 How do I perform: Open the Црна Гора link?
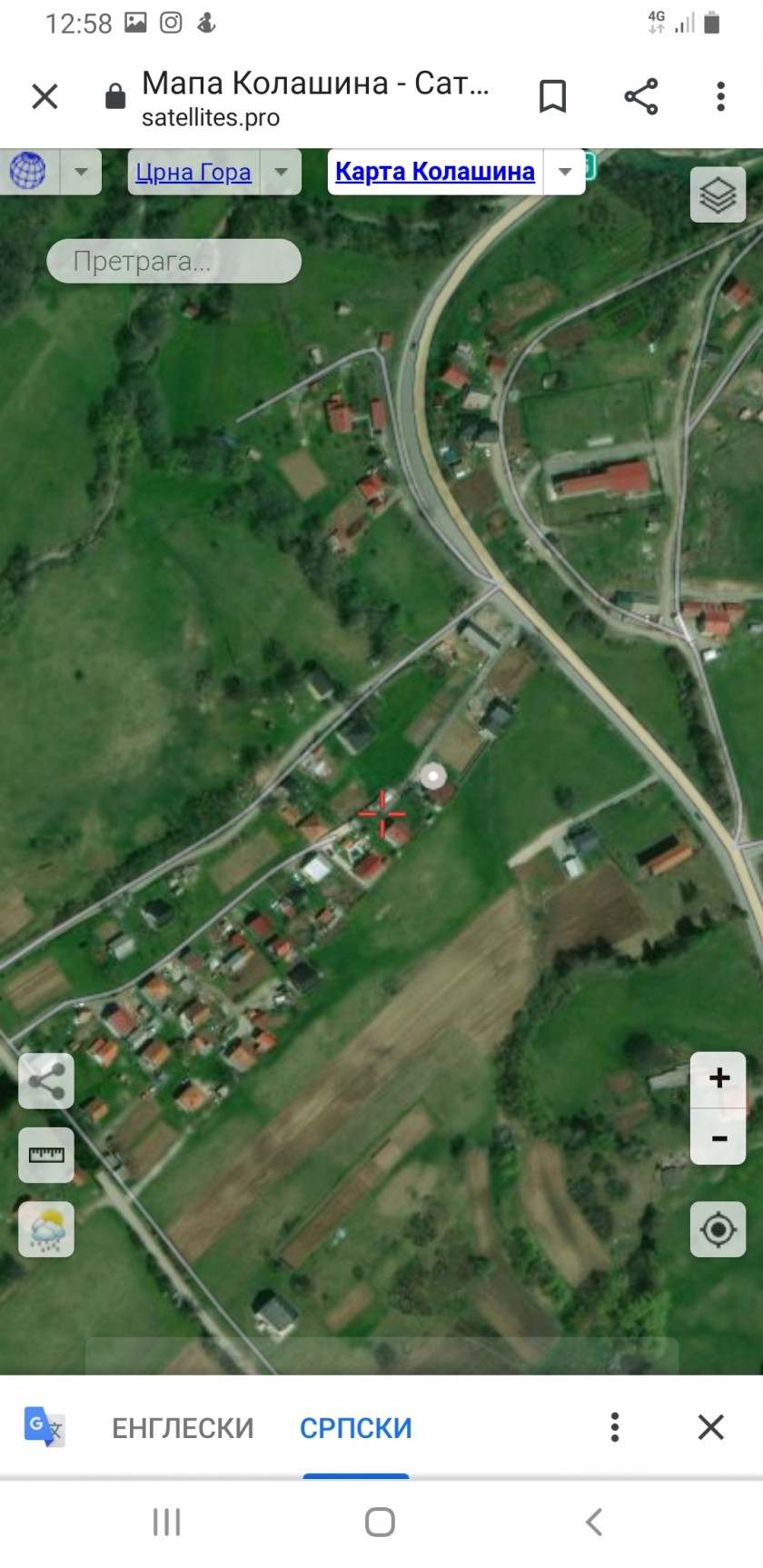(x=193, y=172)
